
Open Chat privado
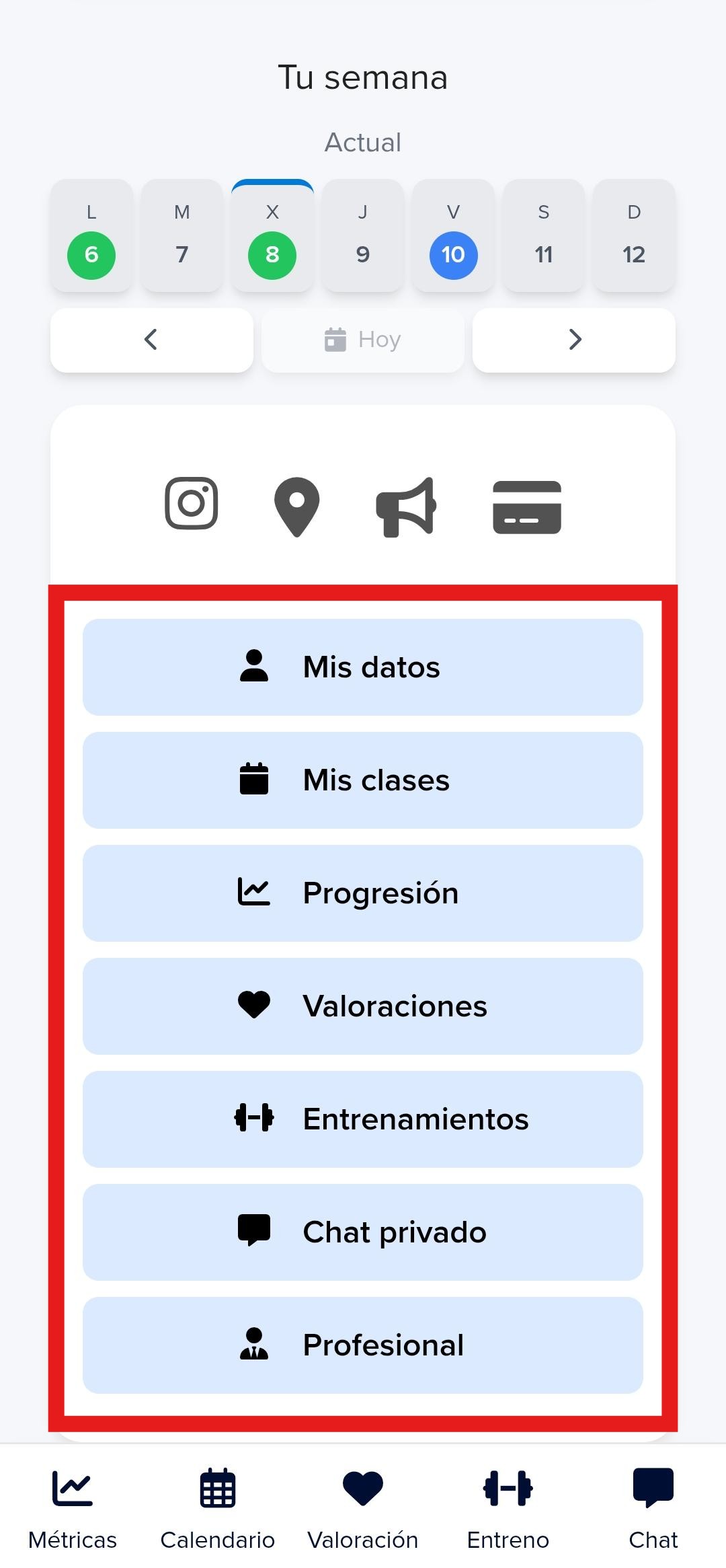[363, 1232]
